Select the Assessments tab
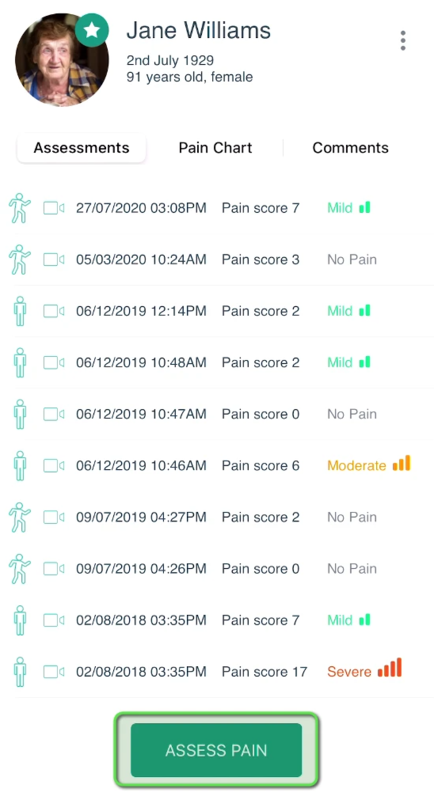Viewport: 434px width, 800px height. click(x=82, y=148)
